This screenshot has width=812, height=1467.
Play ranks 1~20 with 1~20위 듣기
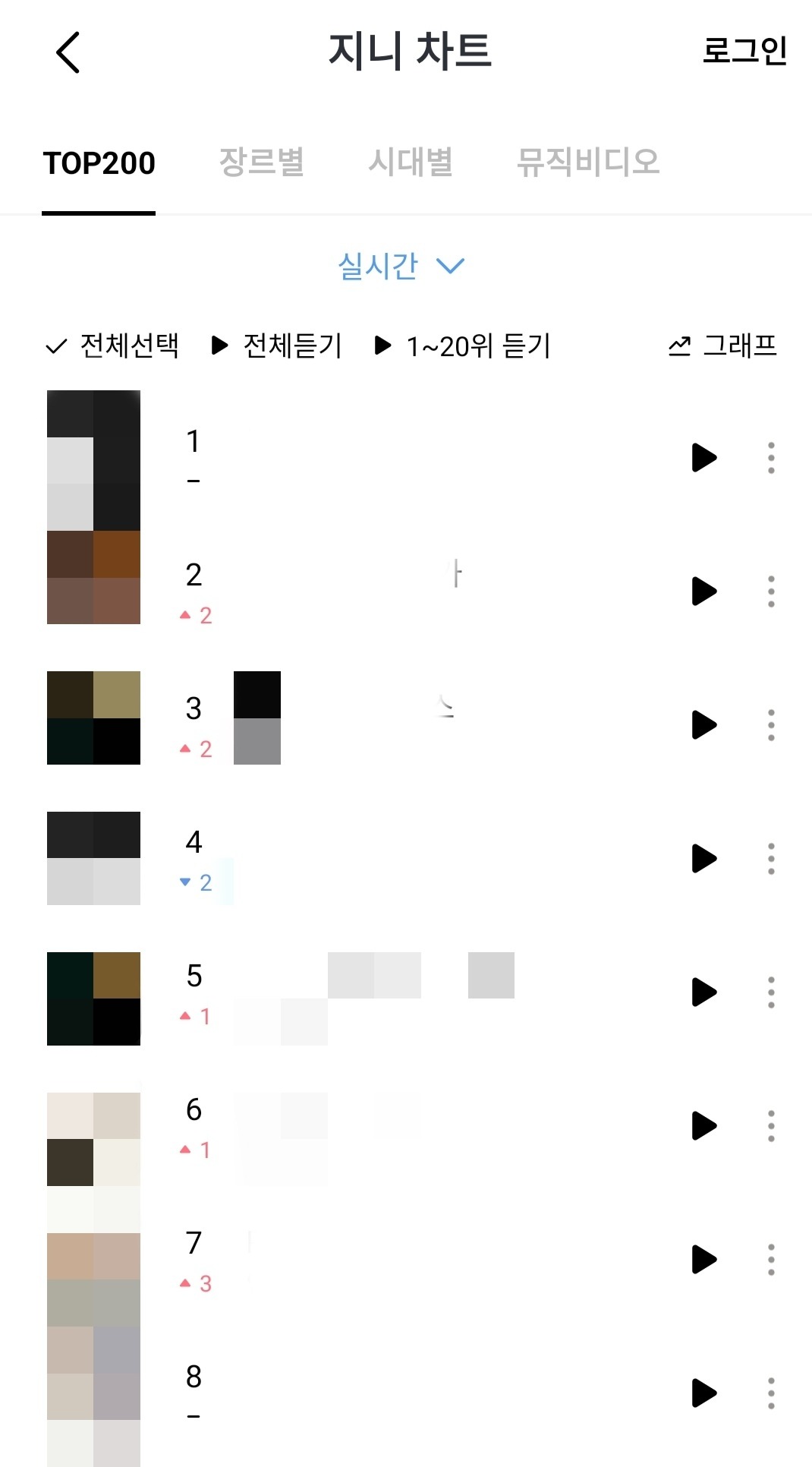[463, 346]
